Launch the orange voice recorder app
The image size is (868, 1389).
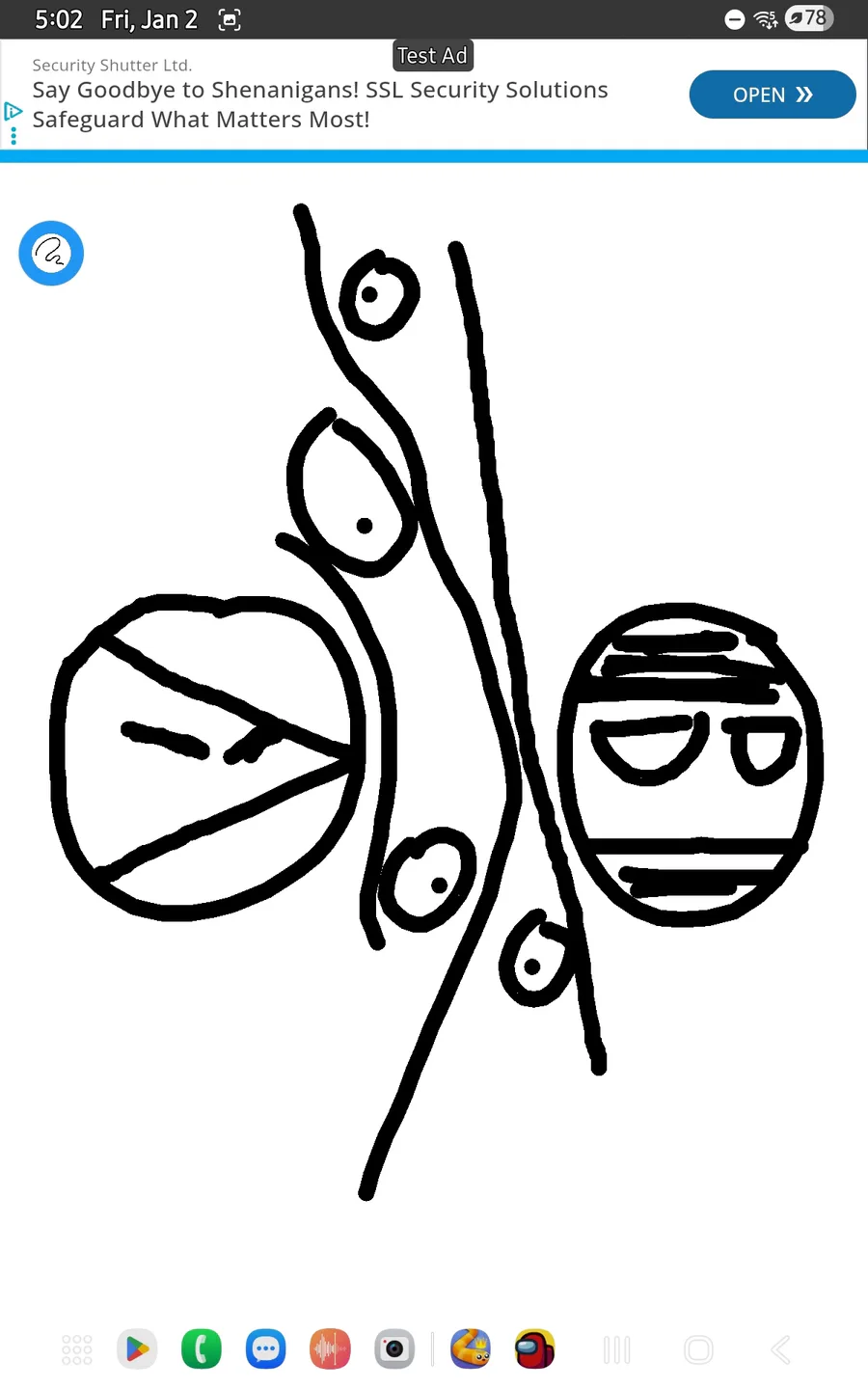point(330,1349)
